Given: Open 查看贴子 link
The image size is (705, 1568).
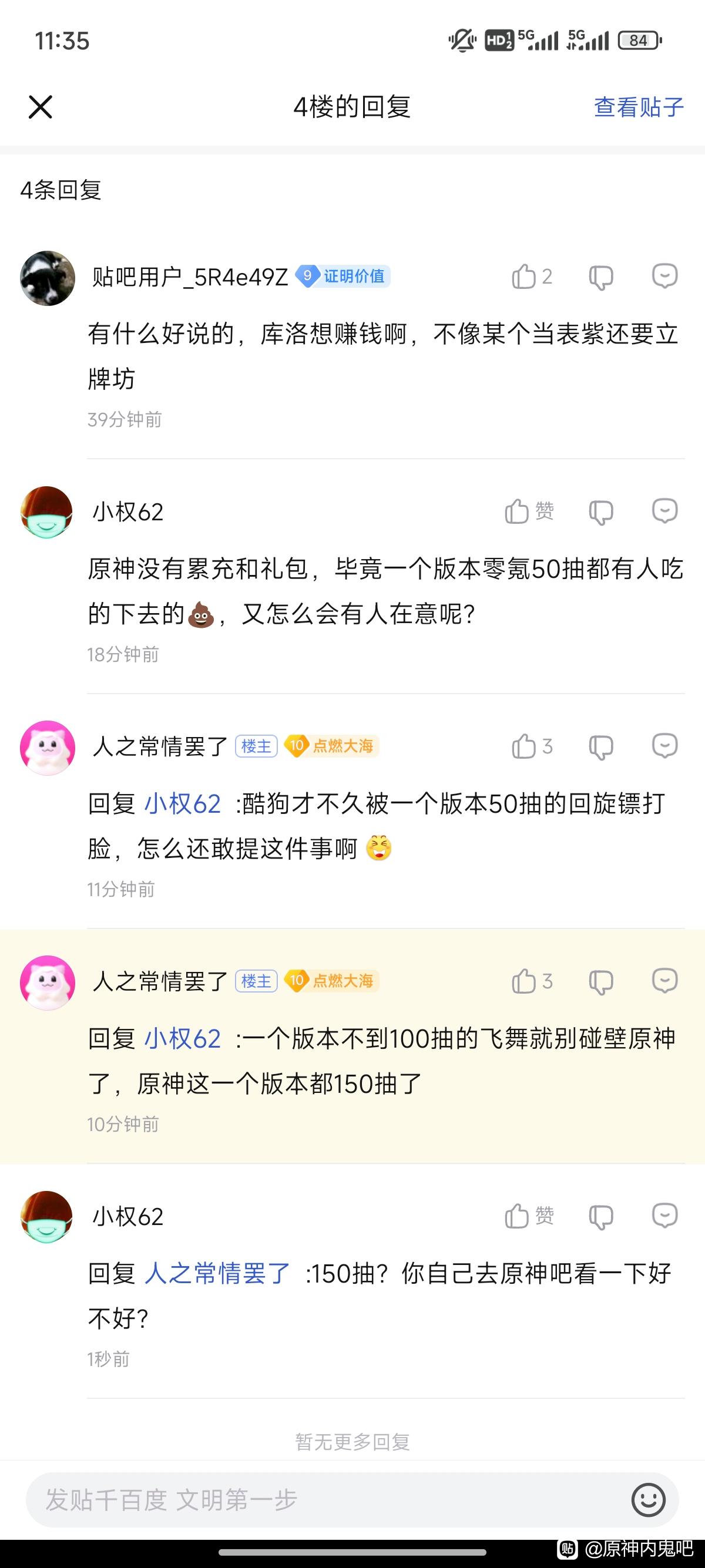Looking at the screenshot, I should (x=638, y=107).
